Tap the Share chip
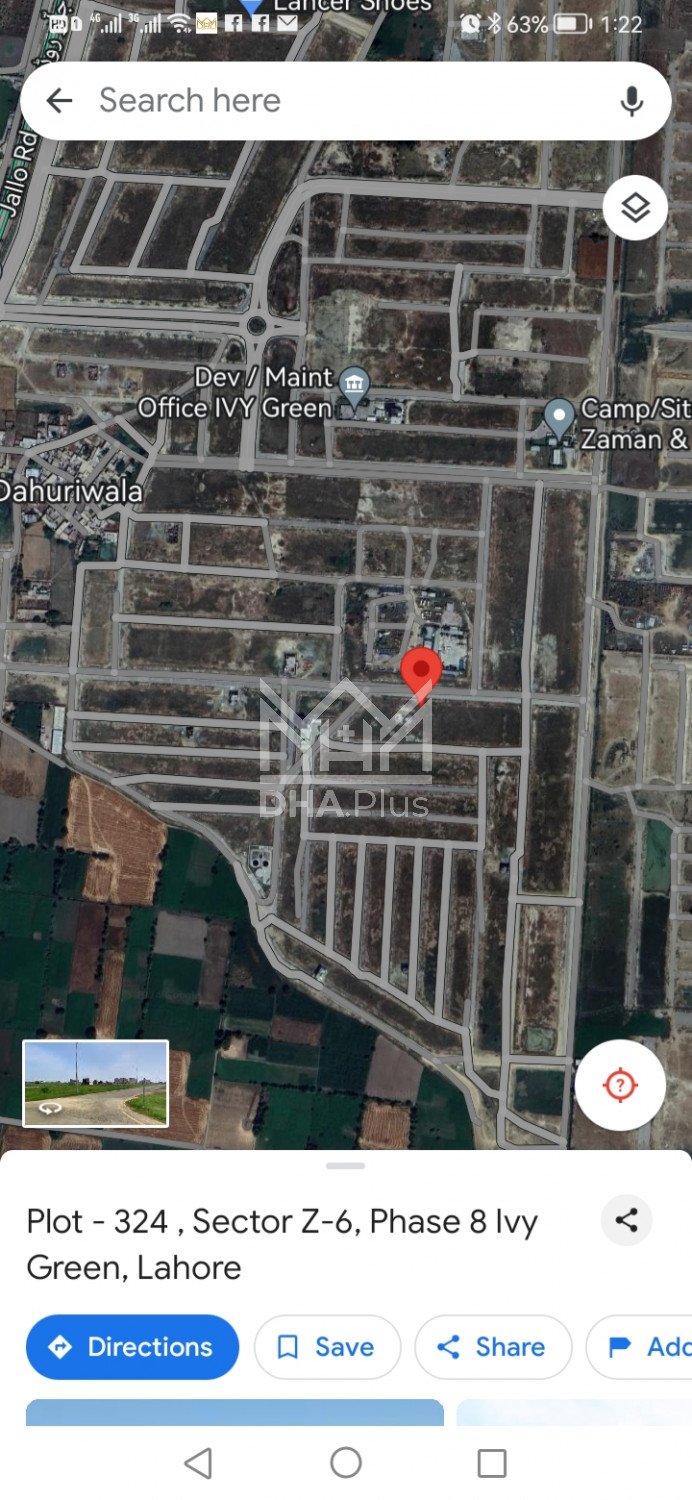 pos(492,1347)
